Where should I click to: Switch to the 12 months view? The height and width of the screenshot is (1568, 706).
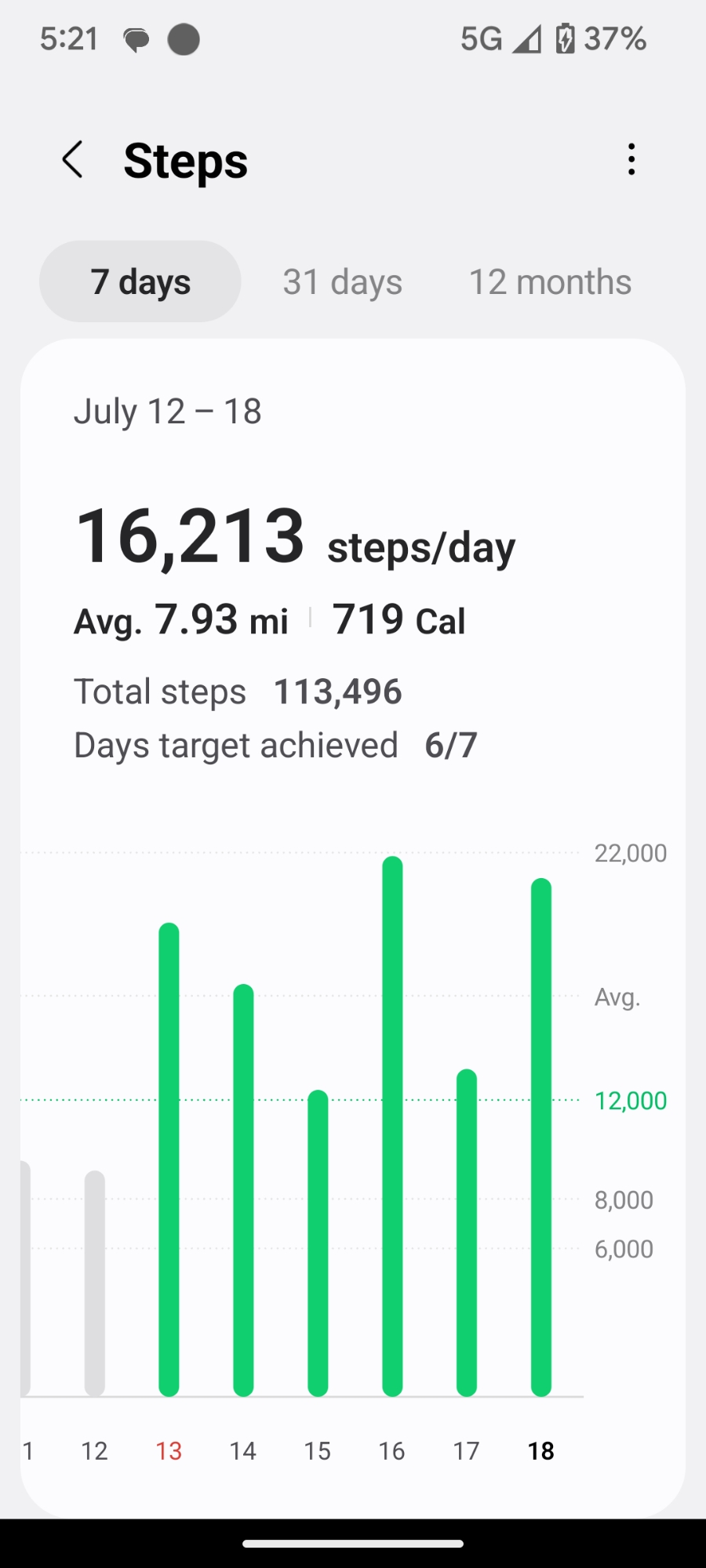point(550,281)
